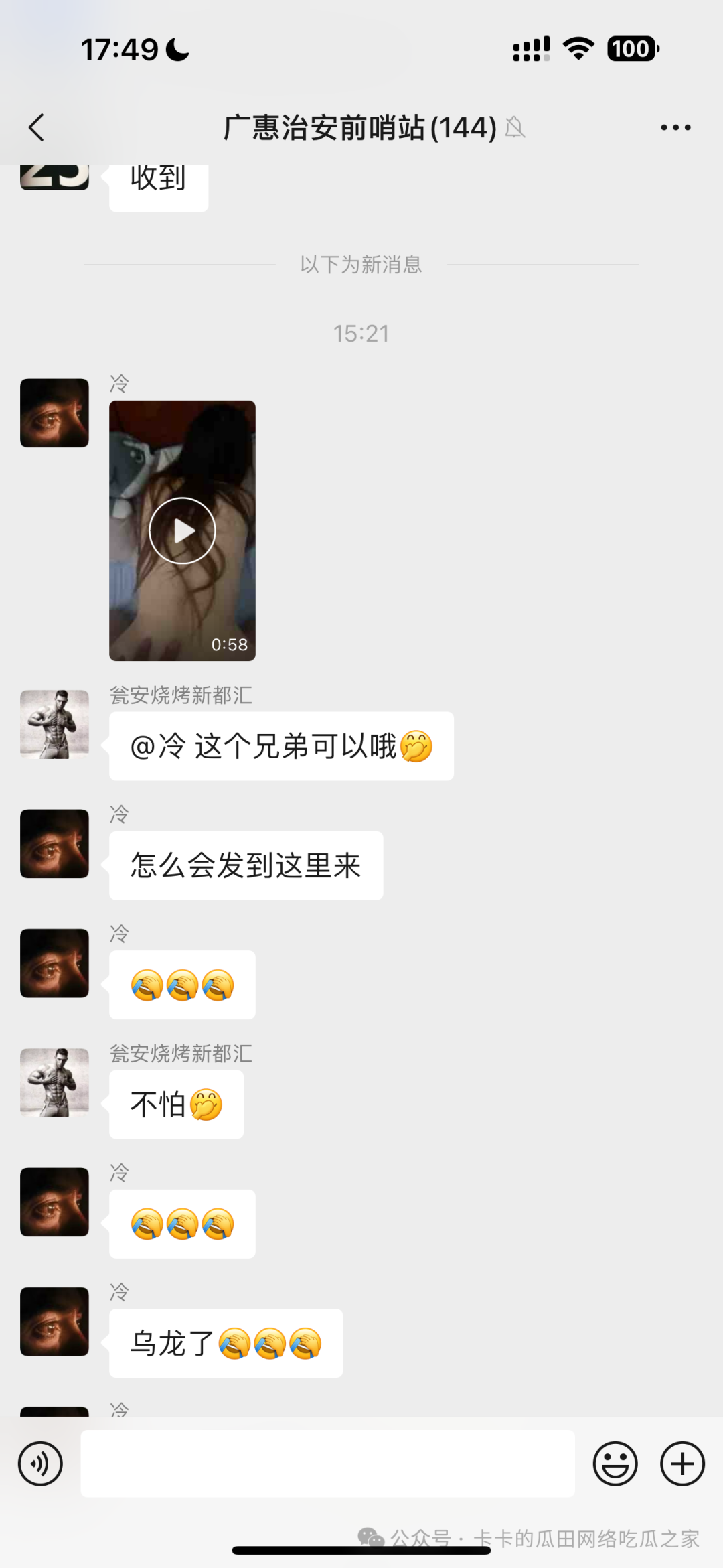
Task: Play the 0:58 video message
Action: pos(182,530)
